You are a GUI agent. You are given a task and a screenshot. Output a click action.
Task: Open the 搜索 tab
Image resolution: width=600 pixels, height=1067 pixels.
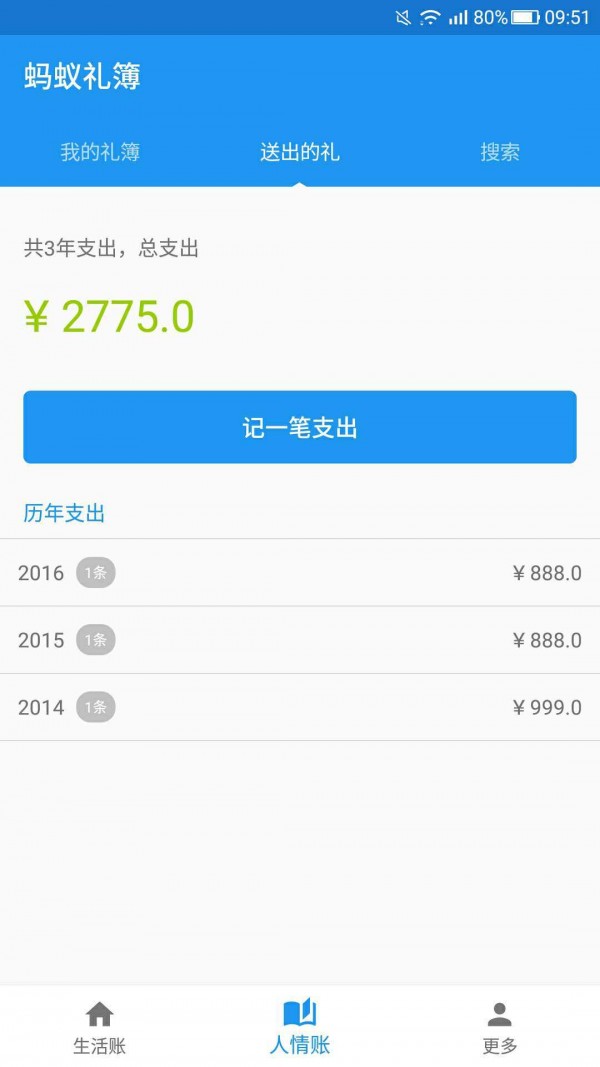500,153
